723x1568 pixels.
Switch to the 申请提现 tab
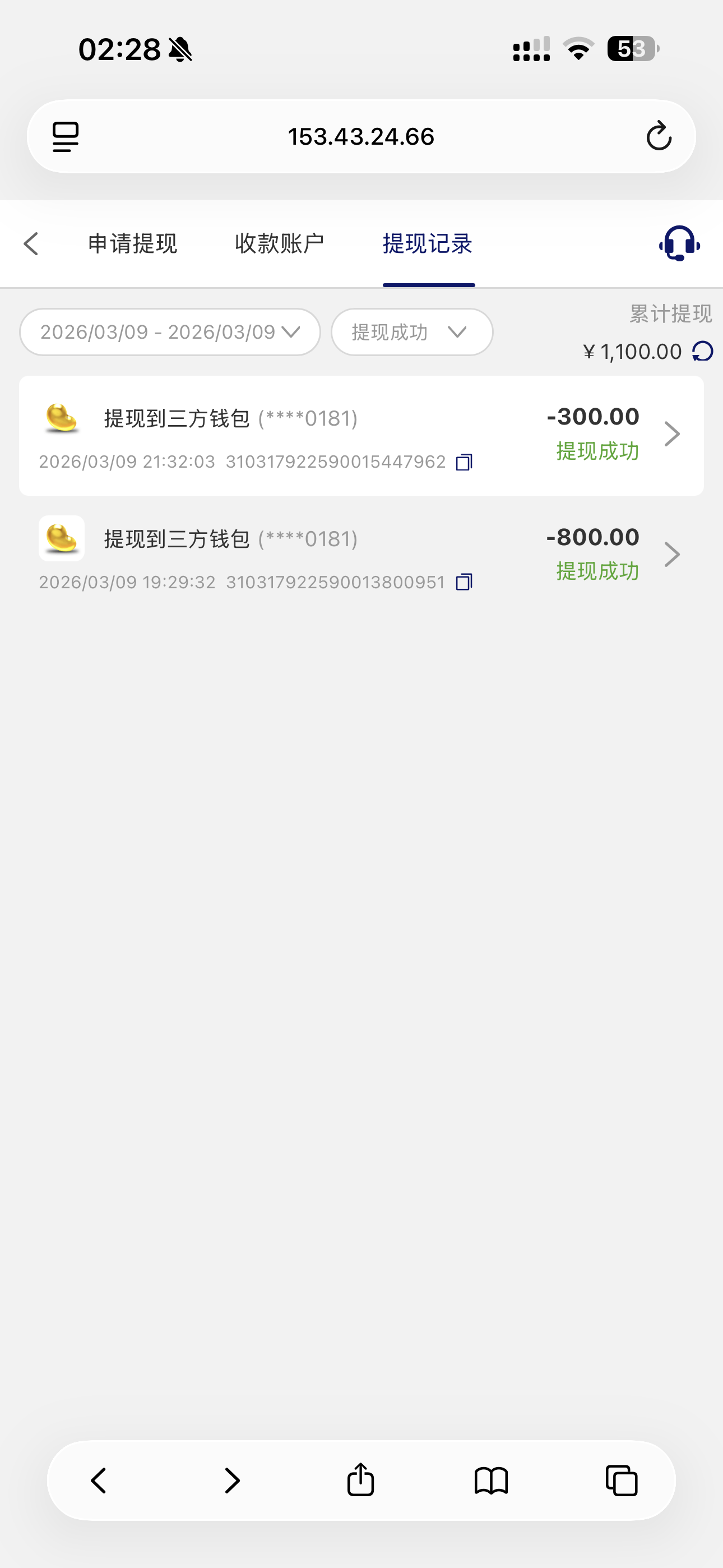[x=133, y=243]
